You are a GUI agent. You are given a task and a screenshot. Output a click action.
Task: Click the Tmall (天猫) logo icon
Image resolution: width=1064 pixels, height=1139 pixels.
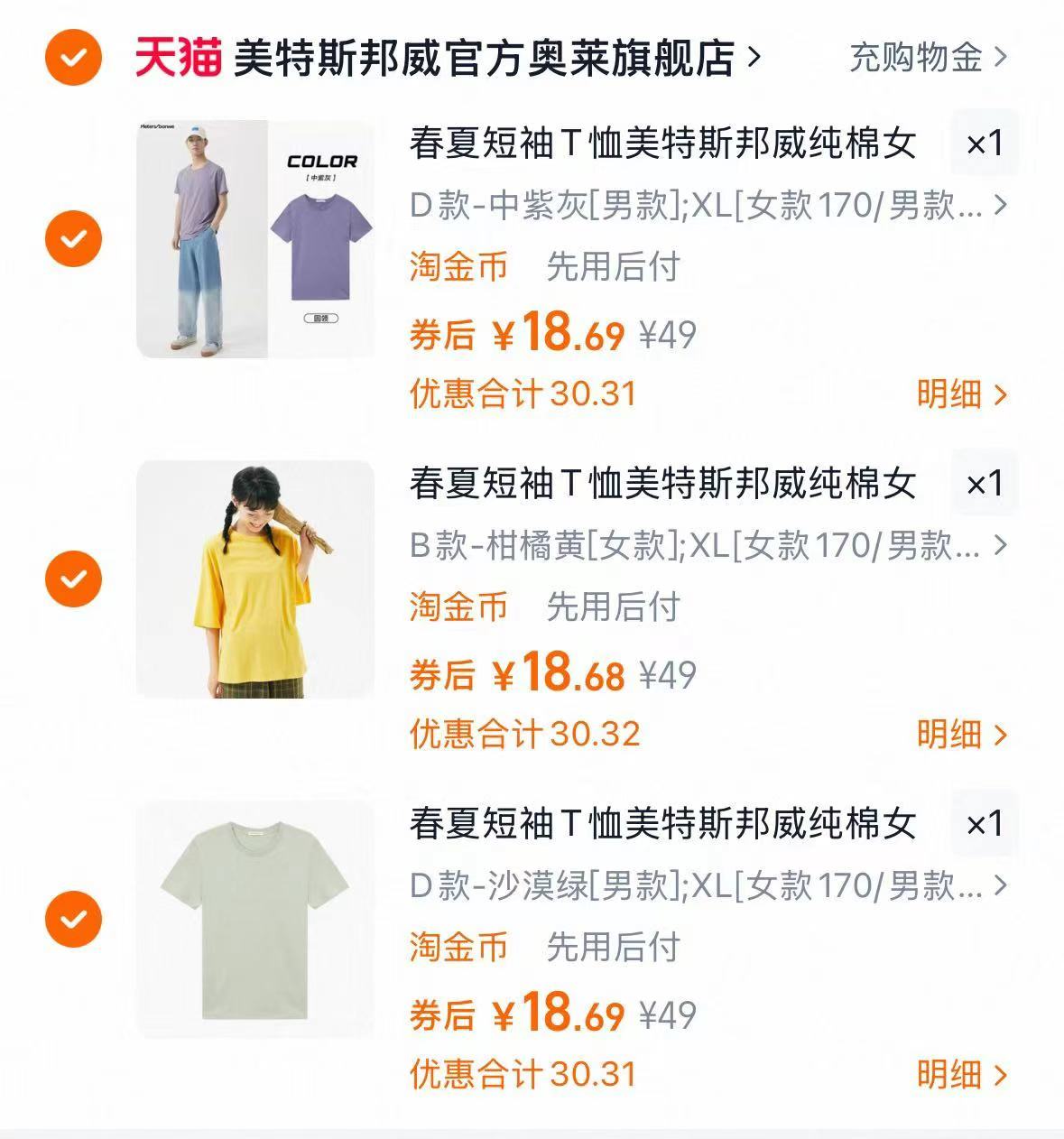click(x=177, y=57)
